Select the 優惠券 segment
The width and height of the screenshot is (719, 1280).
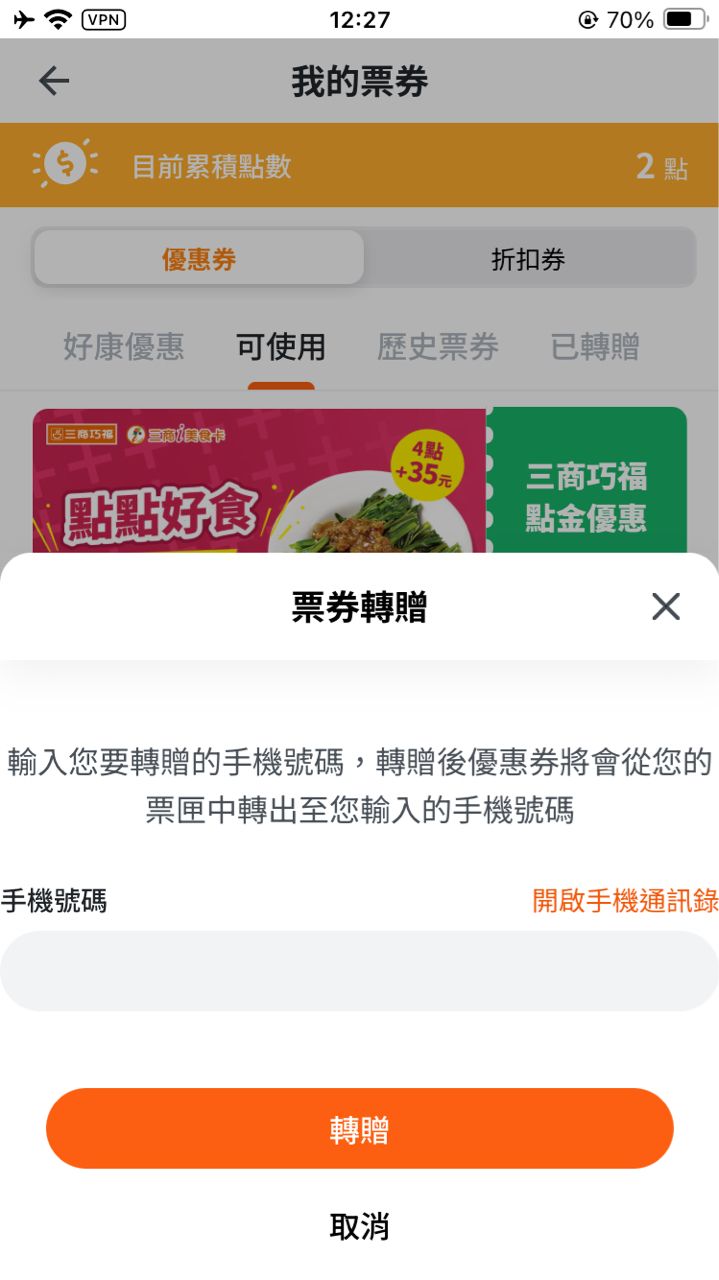pyautogui.click(x=199, y=260)
